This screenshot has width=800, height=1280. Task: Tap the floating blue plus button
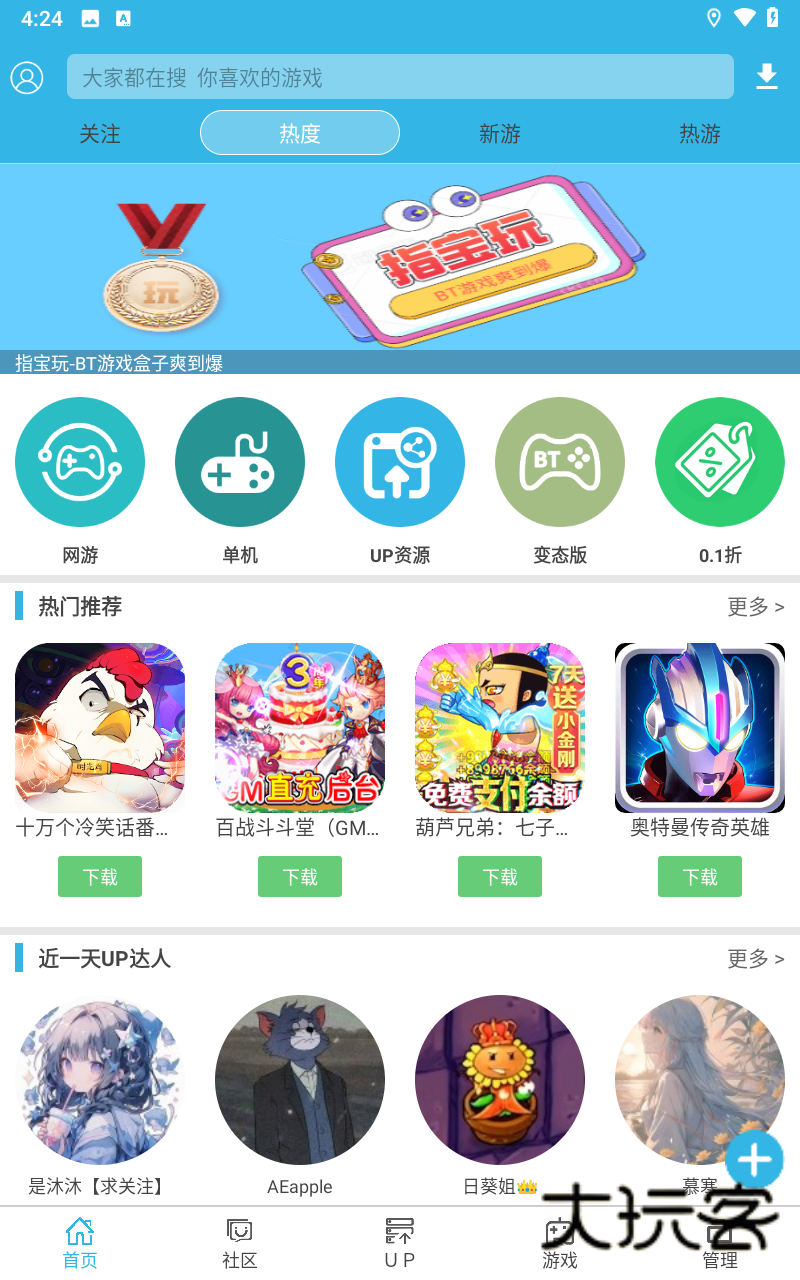tap(754, 1160)
